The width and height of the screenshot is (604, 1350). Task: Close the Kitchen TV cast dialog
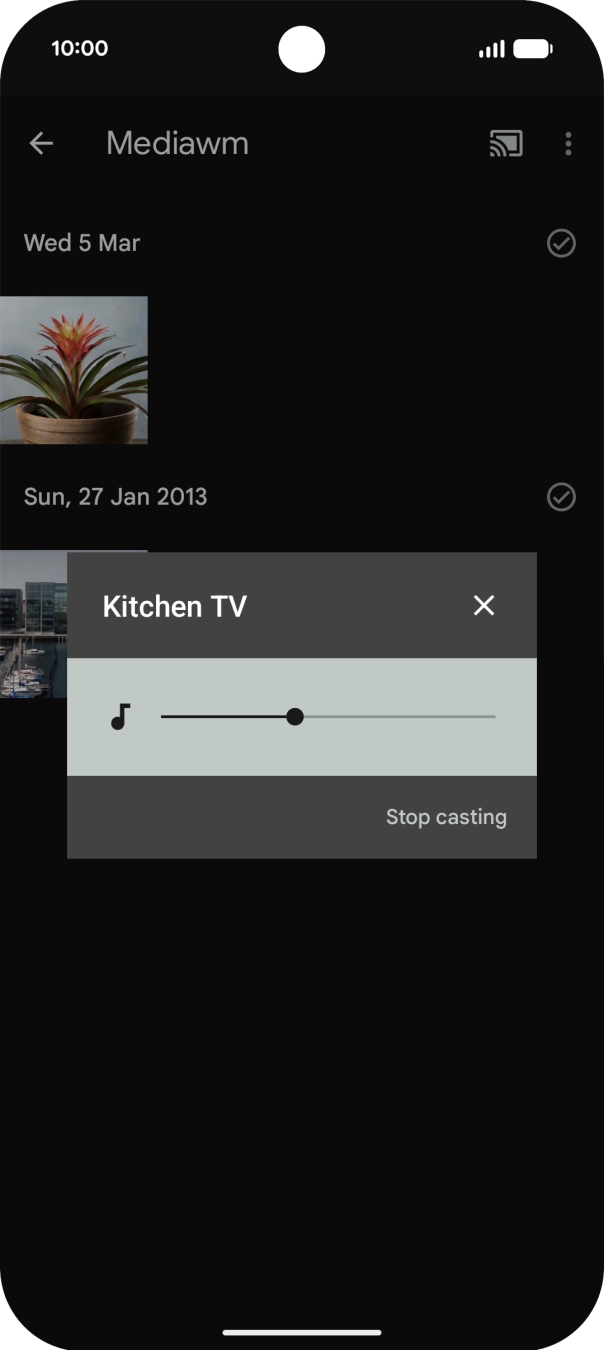tap(484, 605)
